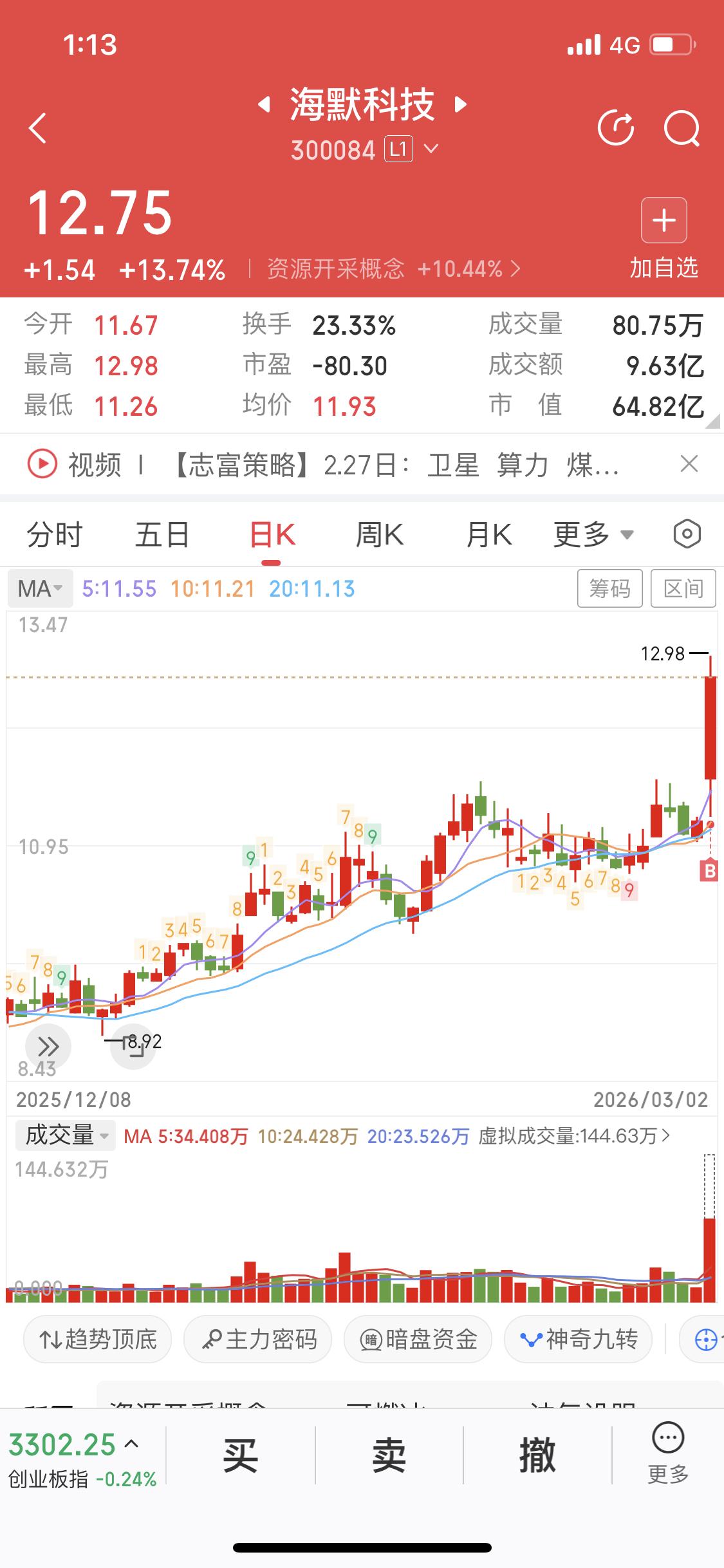
Task: Enable the 趋势顶底 overlay
Action: (x=97, y=1339)
